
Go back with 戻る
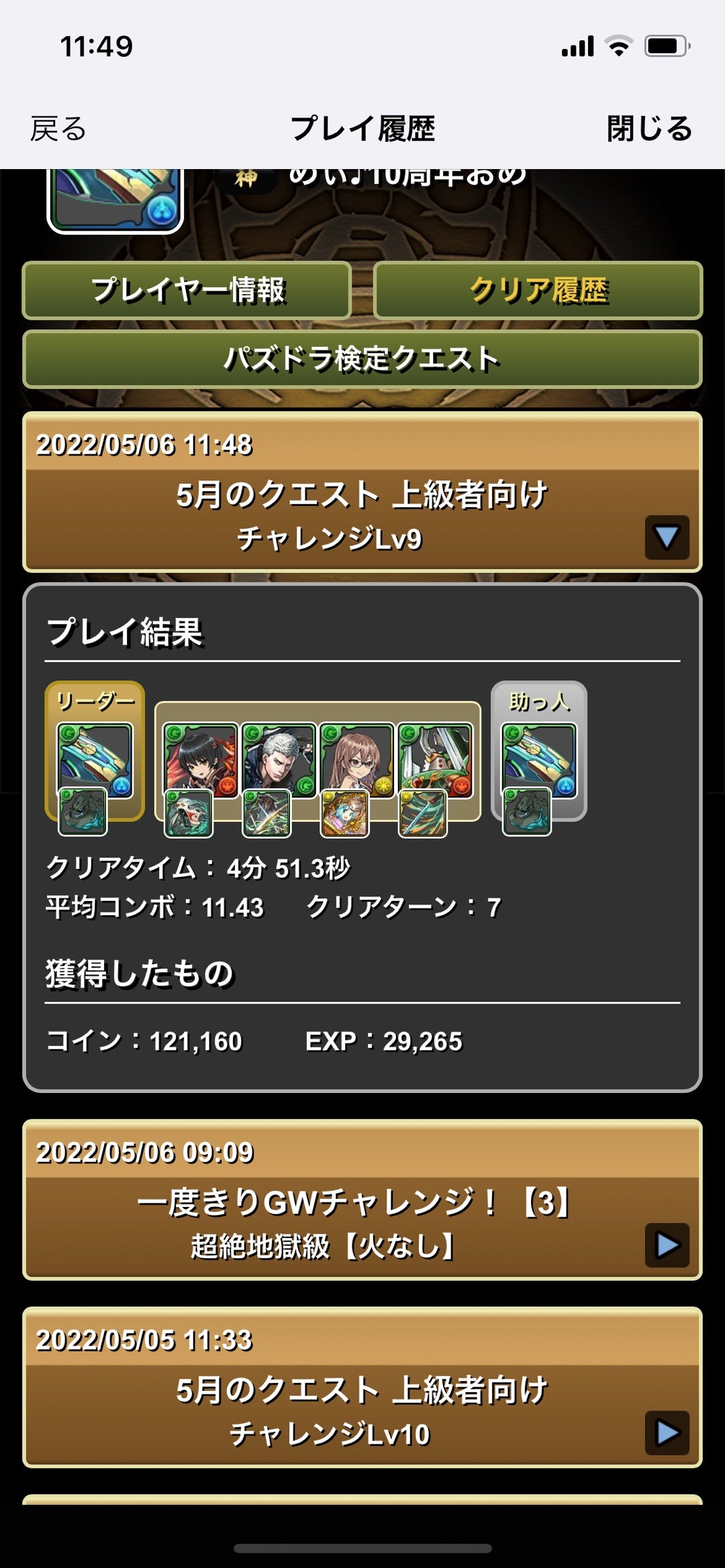pos(58,129)
